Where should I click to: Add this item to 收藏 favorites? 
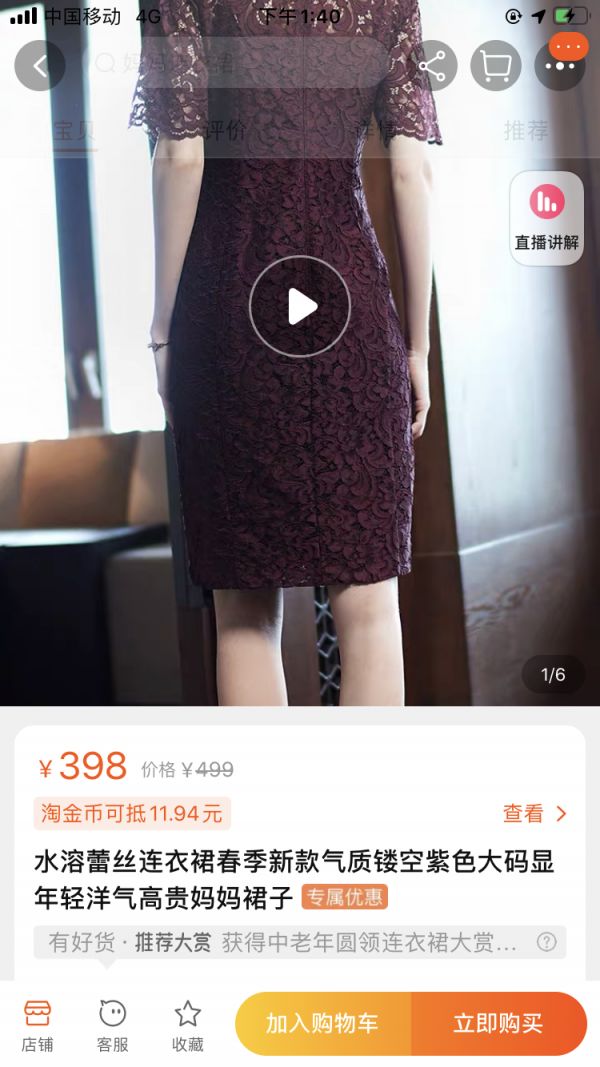tap(187, 1024)
